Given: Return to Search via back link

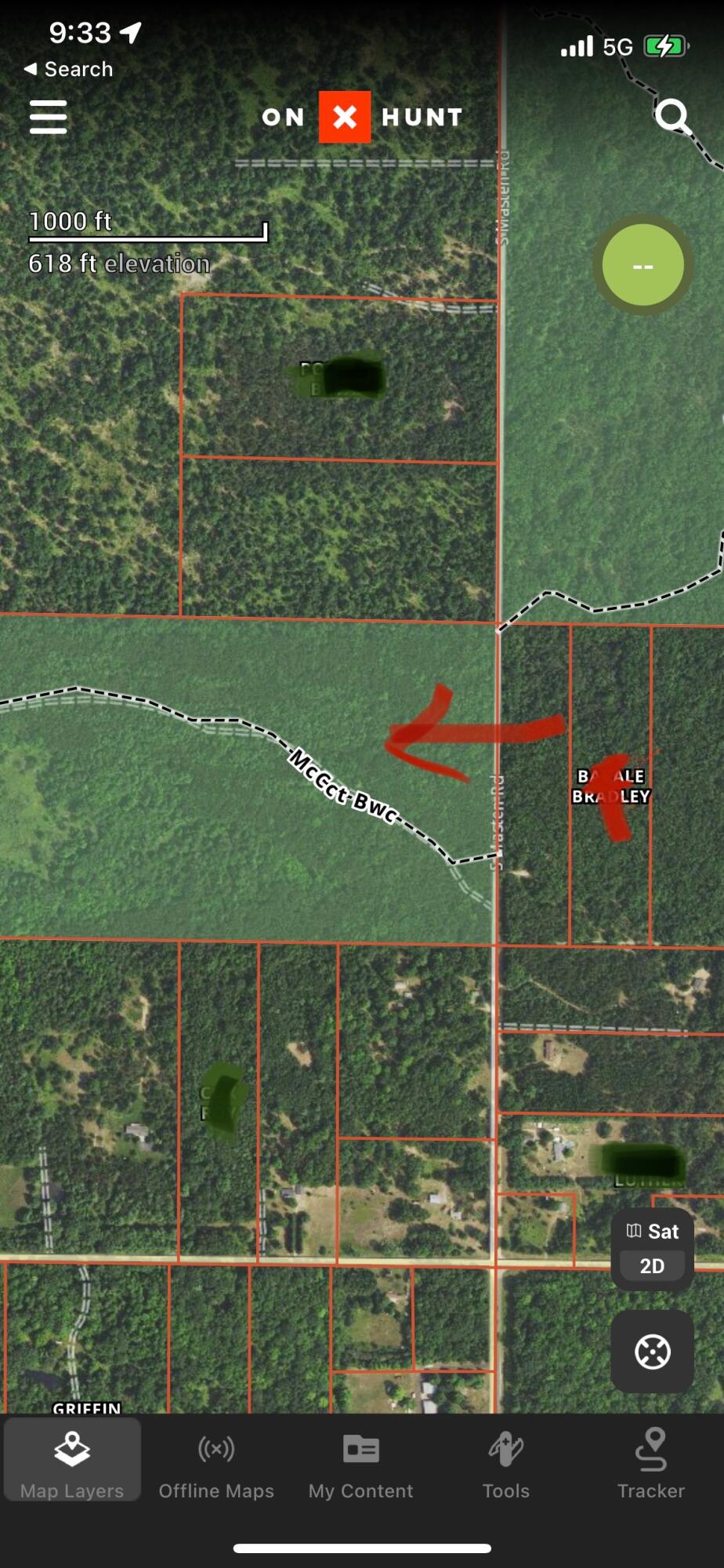Looking at the screenshot, I should click(x=68, y=69).
